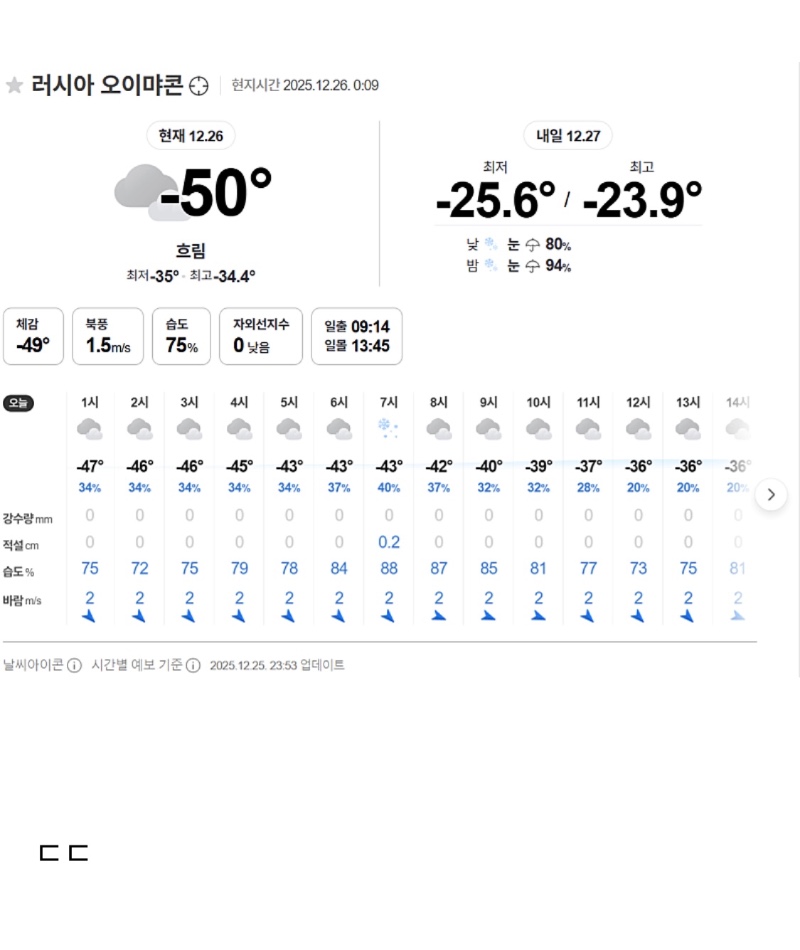Viewport: 800px width, 950px height.
Task: Click the cloudy icon in the 1시 forecast column
Action: [x=89, y=430]
